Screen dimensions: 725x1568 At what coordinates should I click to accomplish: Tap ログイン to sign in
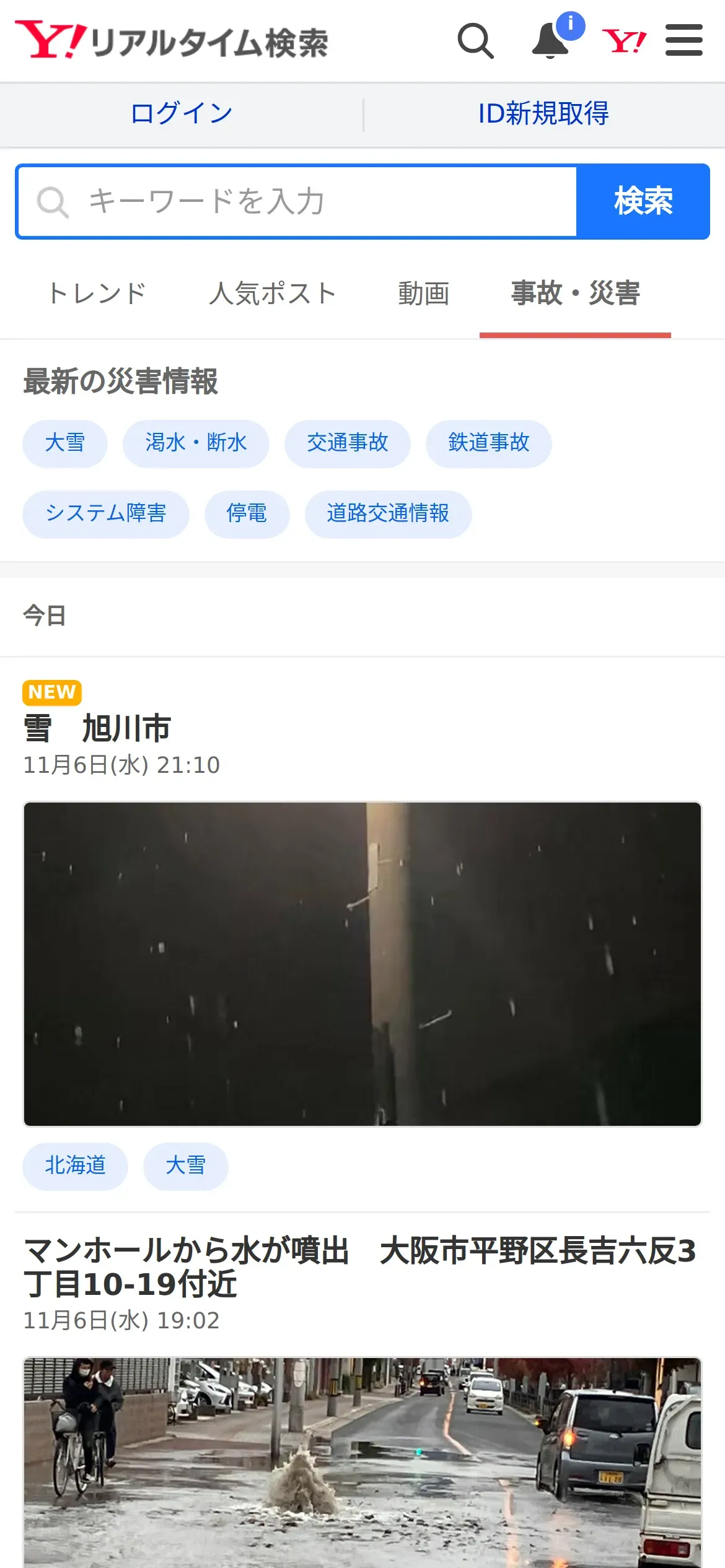[182, 114]
